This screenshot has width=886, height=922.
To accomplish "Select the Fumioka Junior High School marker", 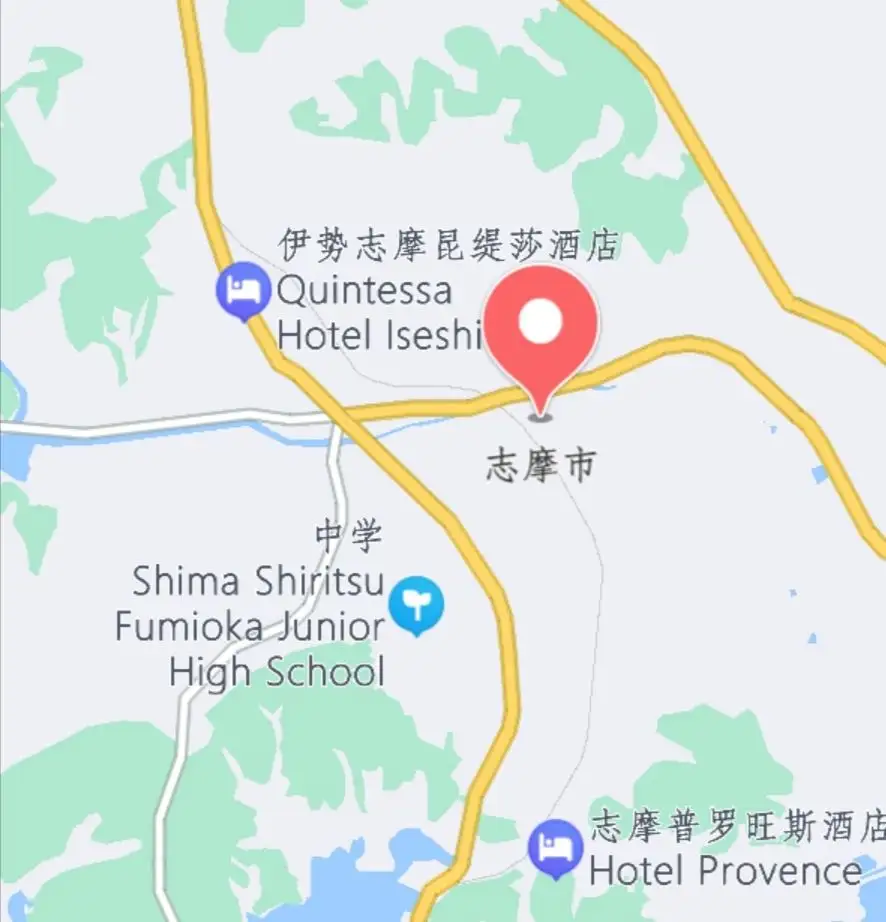I will (416, 605).
